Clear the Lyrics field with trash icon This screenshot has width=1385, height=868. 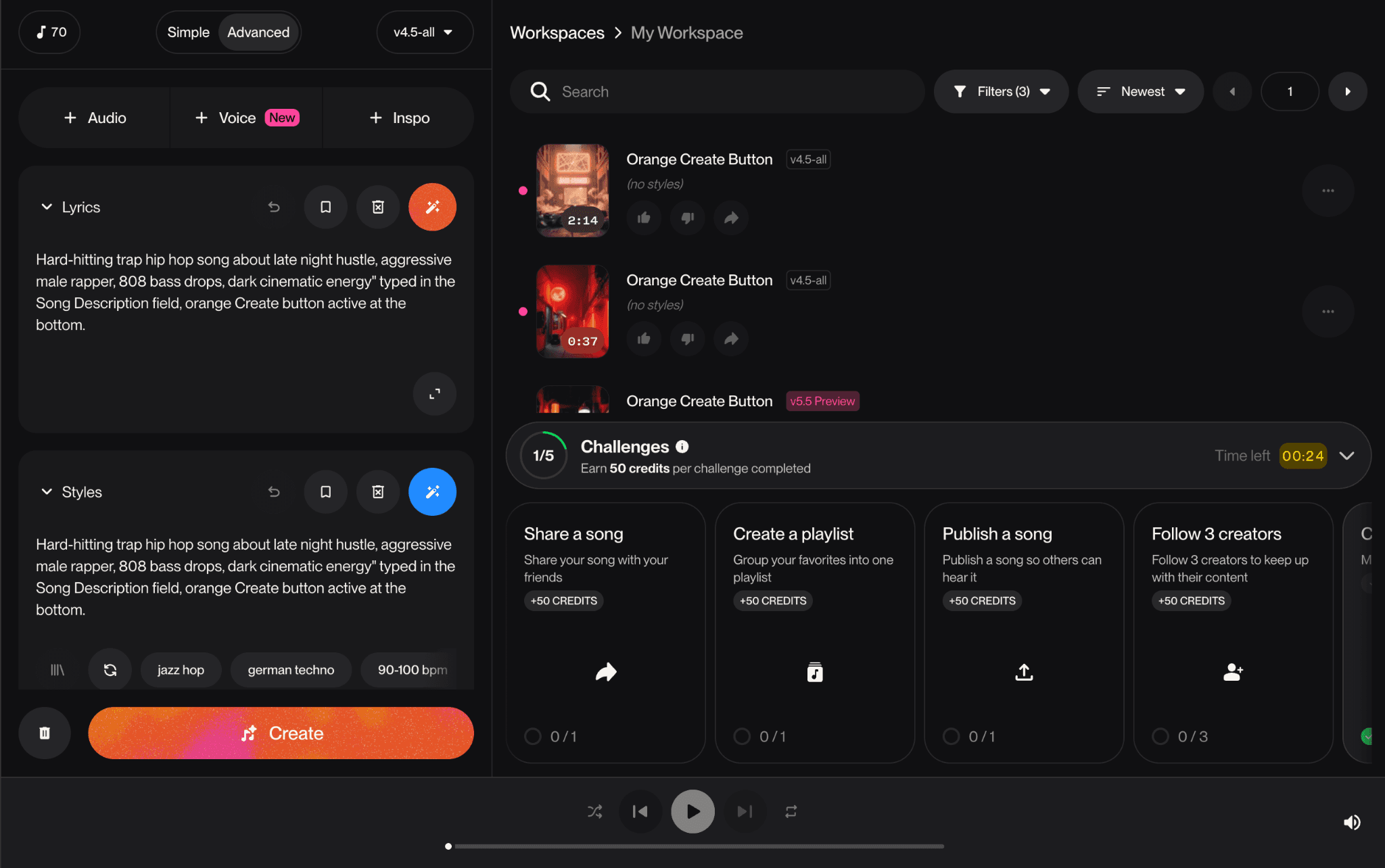[378, 207]
